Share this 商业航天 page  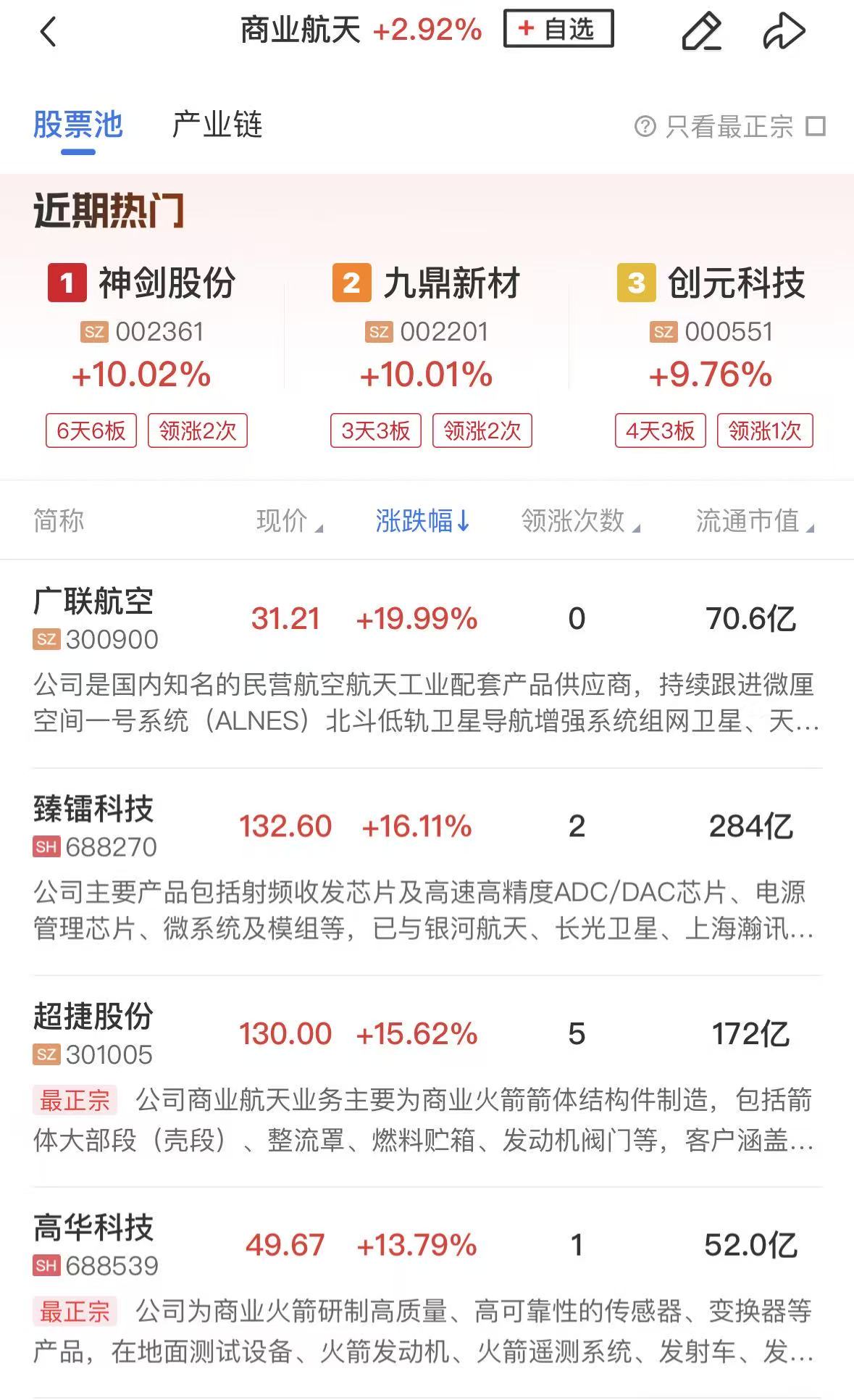[784, 31]
